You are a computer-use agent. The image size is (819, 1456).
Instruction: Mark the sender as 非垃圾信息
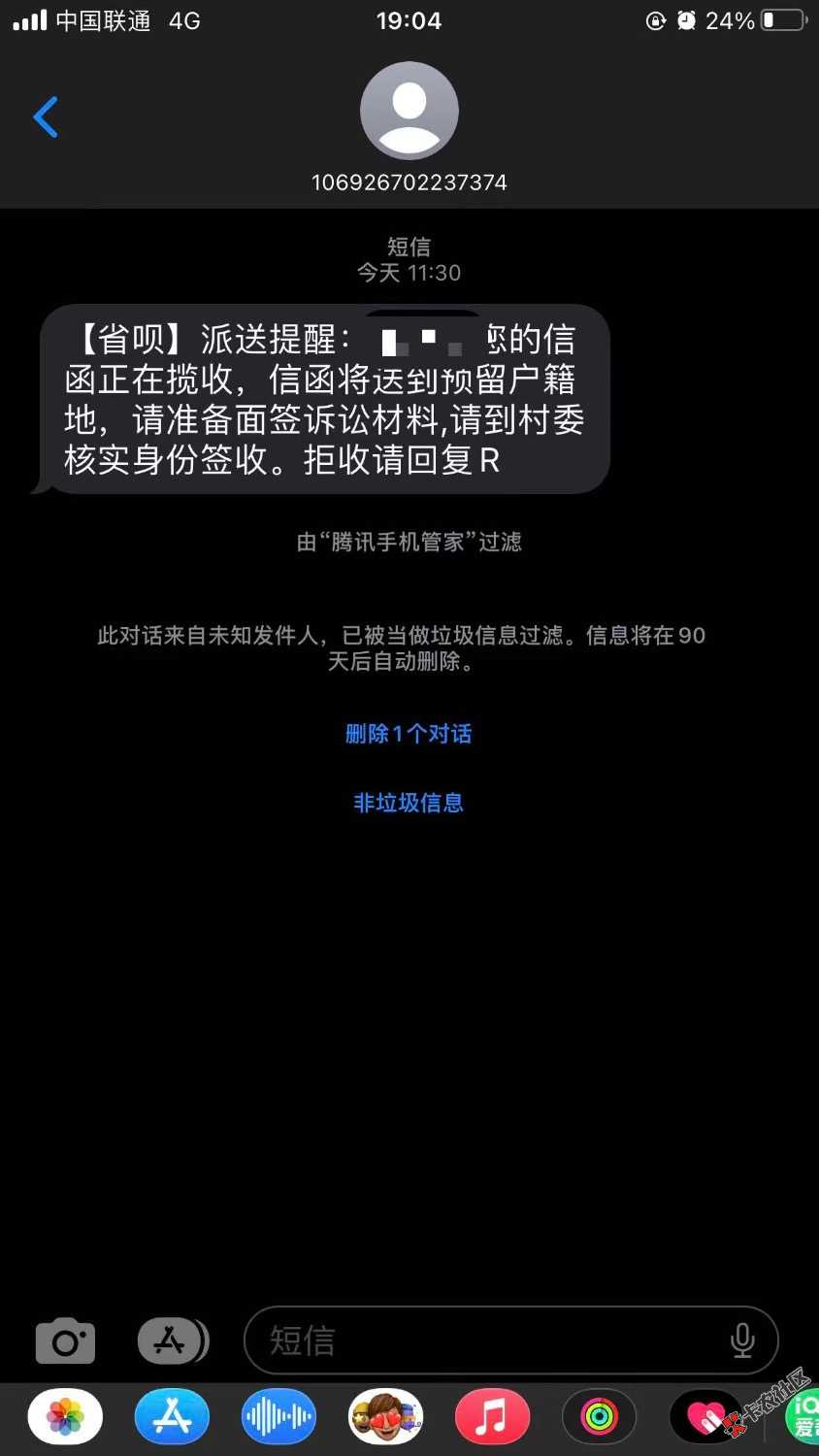(409, 803)
